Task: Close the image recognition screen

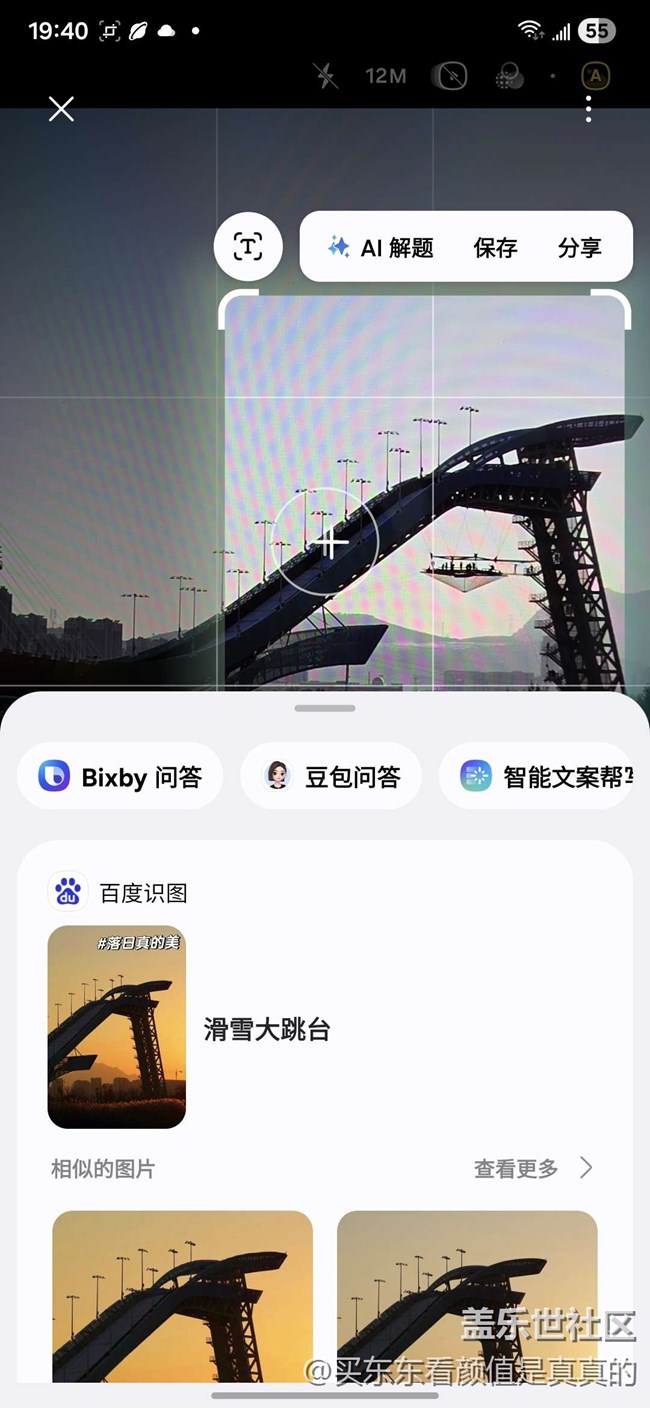Action: click(x=61, y=109)
